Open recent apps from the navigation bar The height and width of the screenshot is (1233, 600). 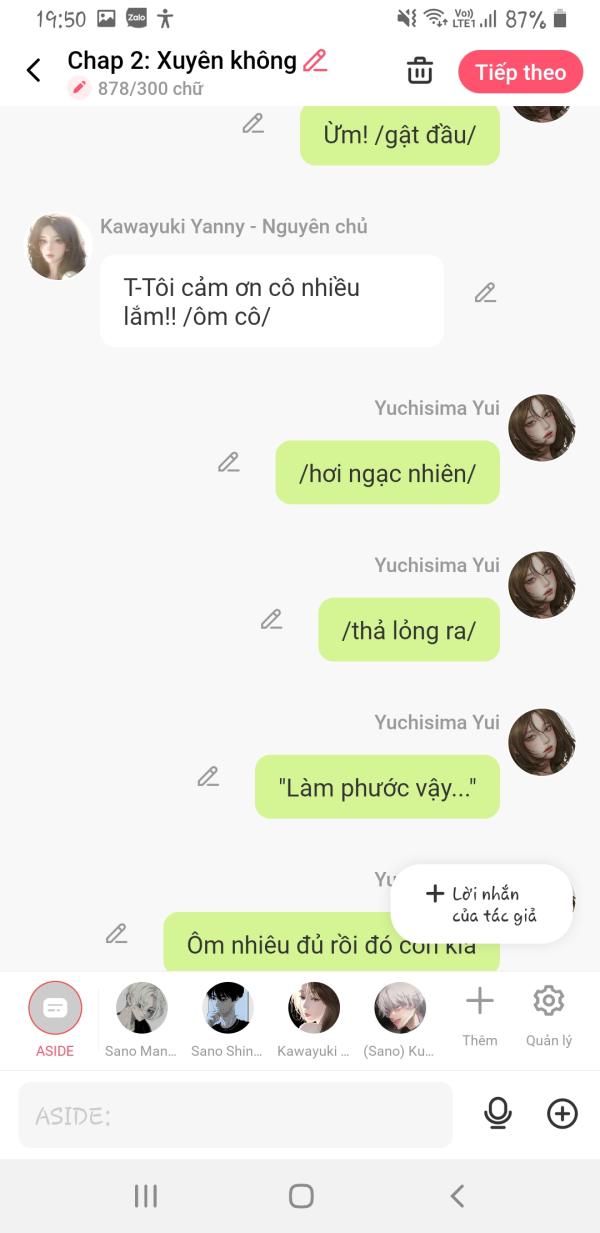146,1196
